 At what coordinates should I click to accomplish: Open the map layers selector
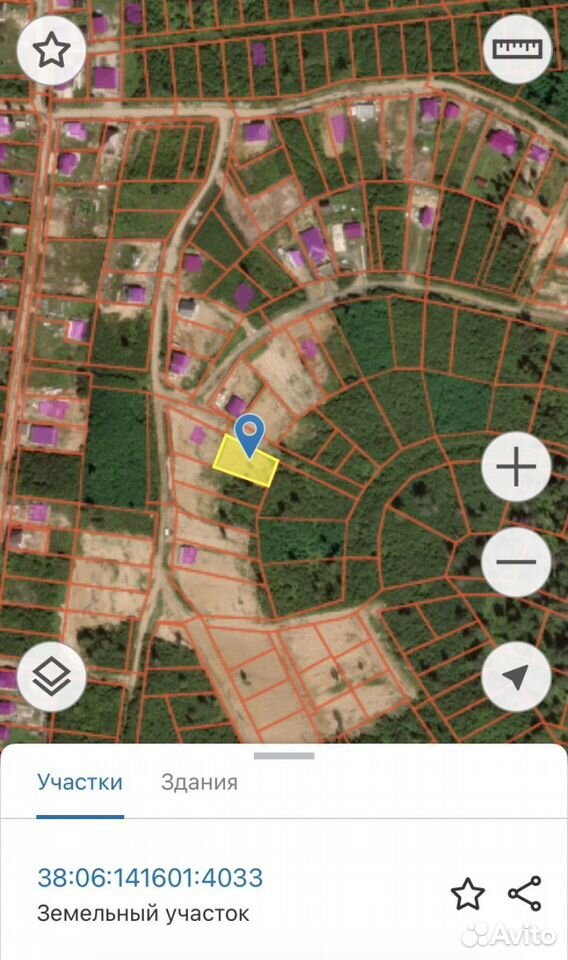pyautogui.click(x=51, y=677)
